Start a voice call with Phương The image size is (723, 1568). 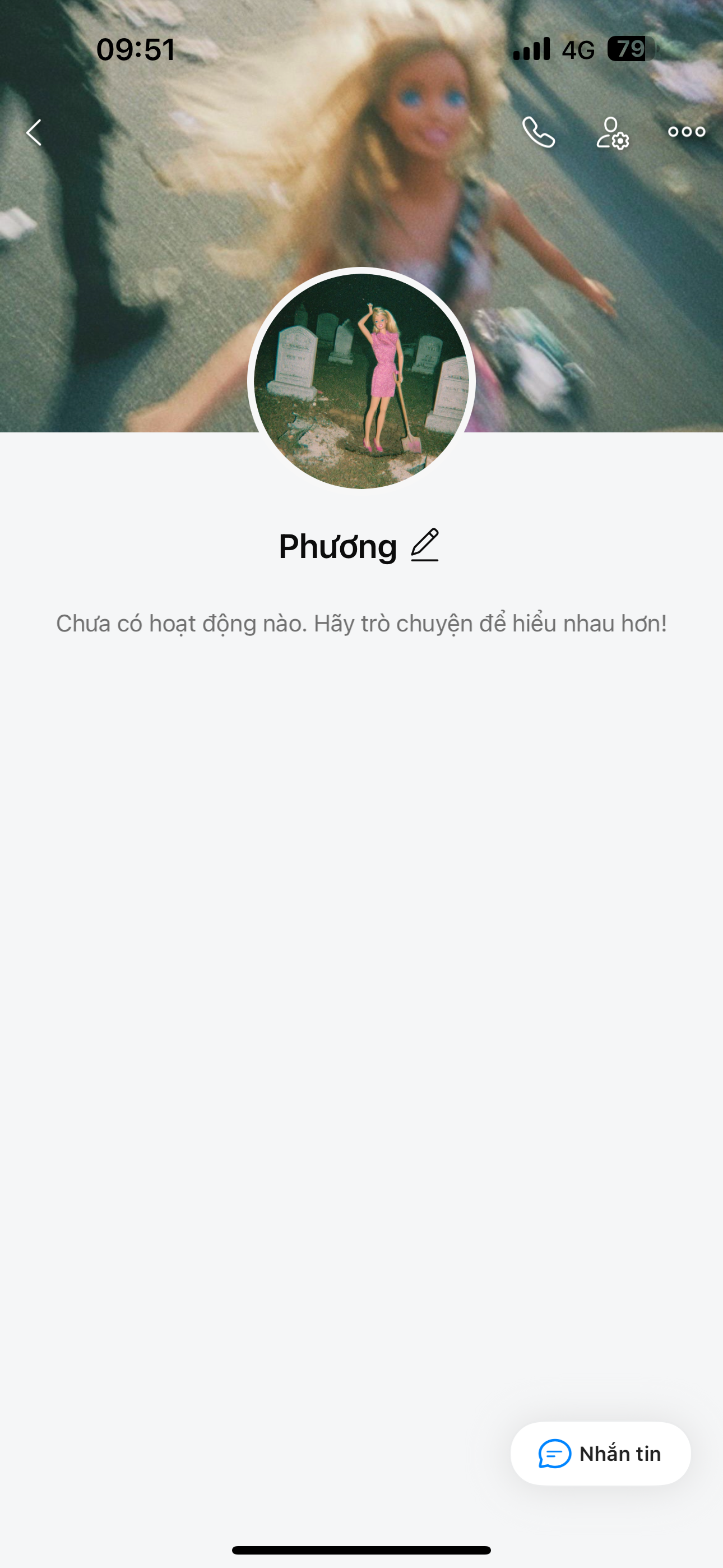(x=539, y=132)
